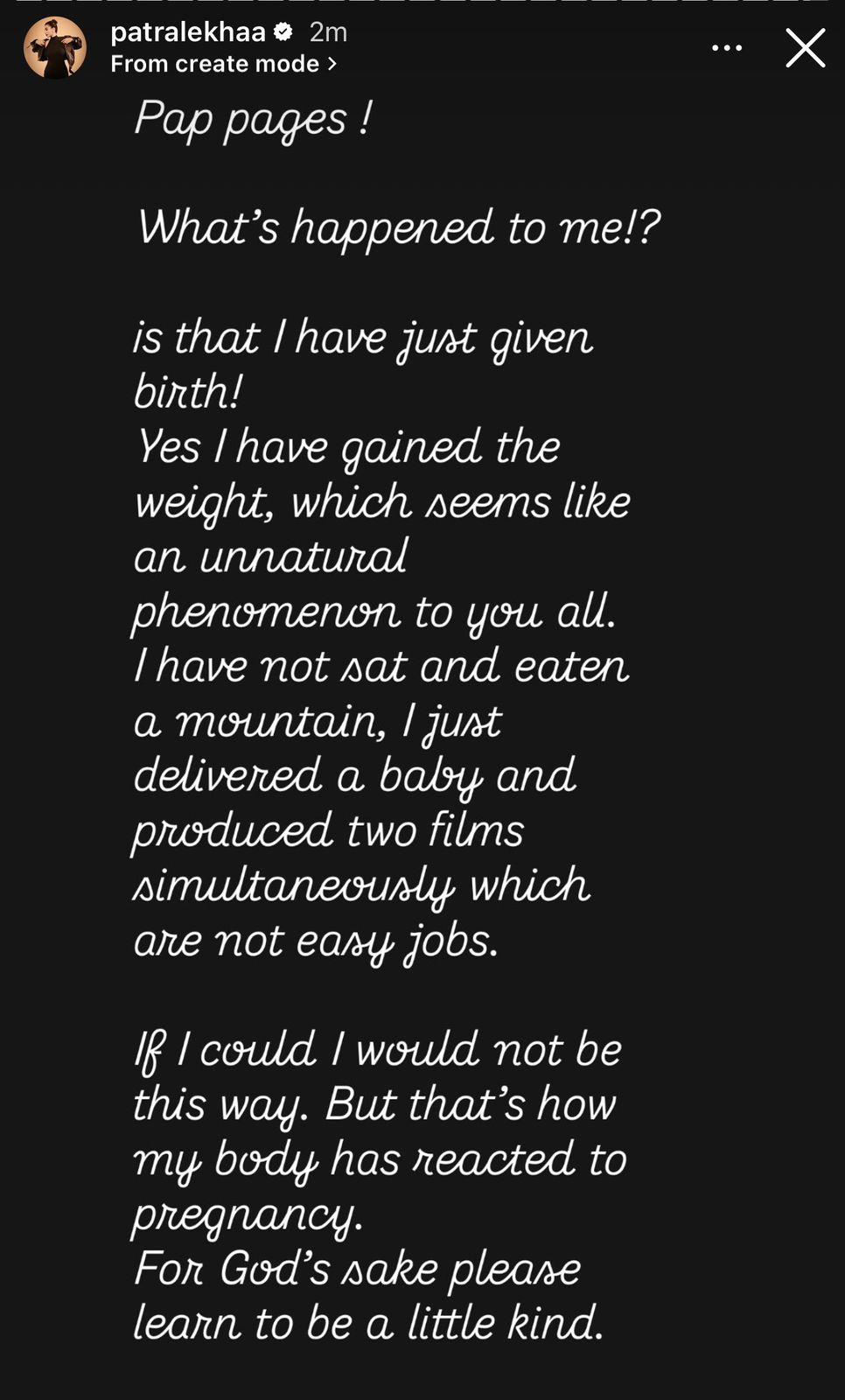Visit the patralekhaa username profile
The width and height of the screenshot is (845, 1400).
188,32
